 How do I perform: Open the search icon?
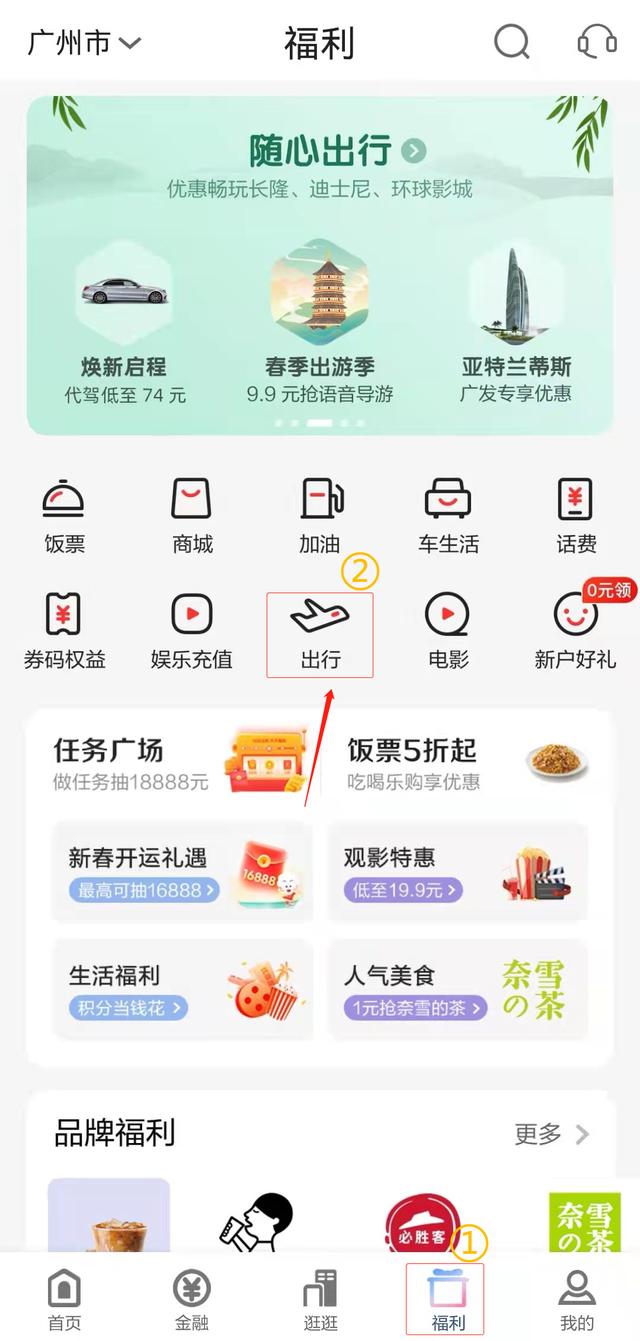[512, 43]
